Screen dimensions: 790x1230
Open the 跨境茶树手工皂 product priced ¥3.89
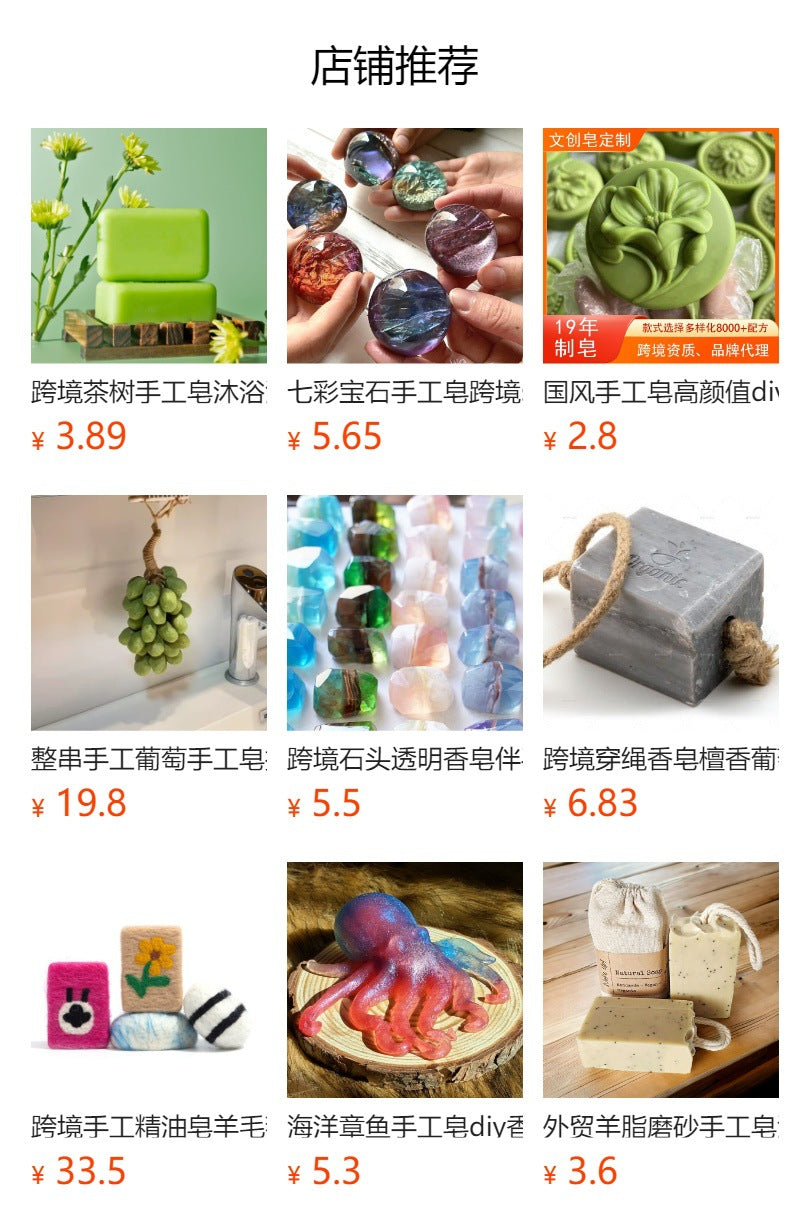148,246
